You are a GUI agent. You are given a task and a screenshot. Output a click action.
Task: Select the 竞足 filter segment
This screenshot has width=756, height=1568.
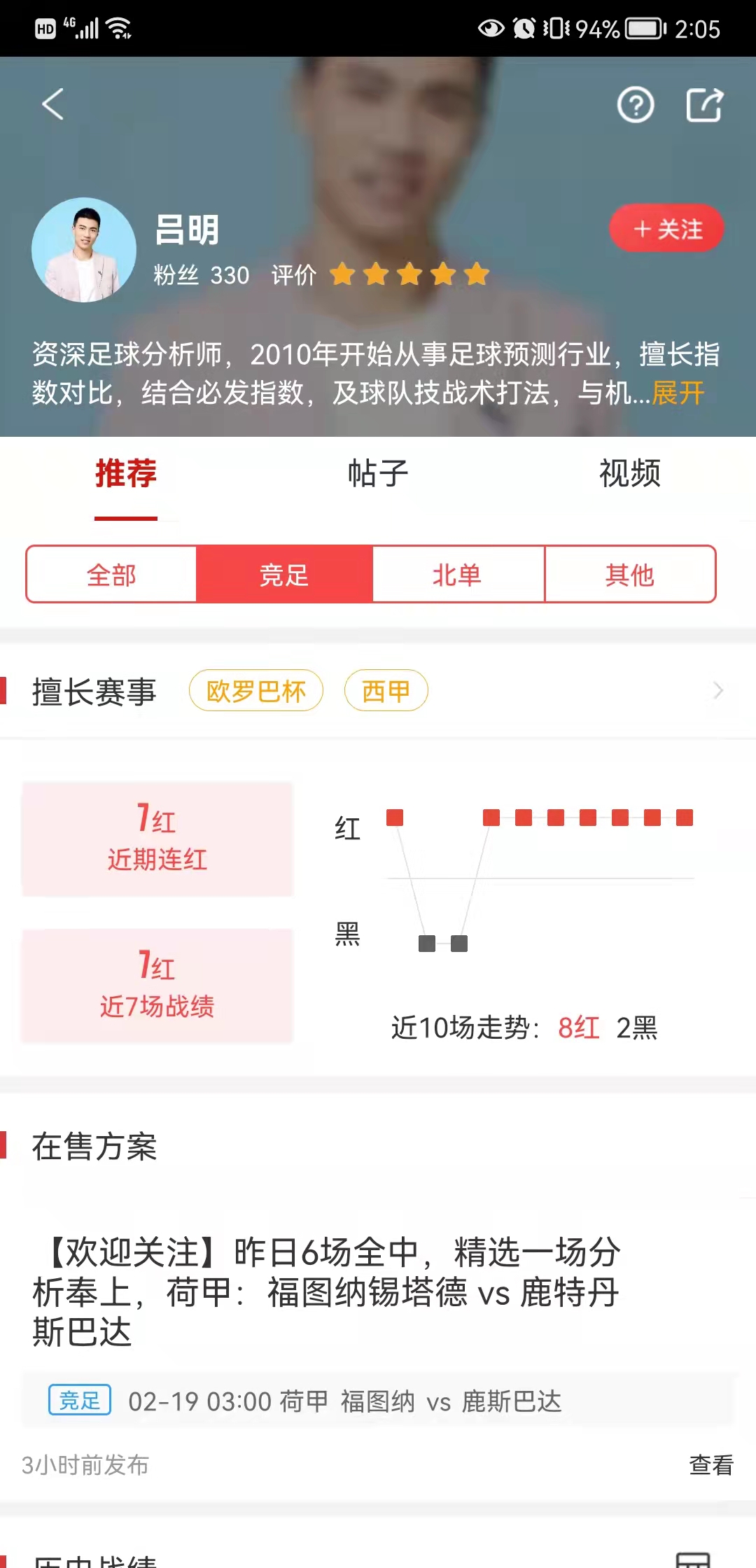tap(284, 575)
